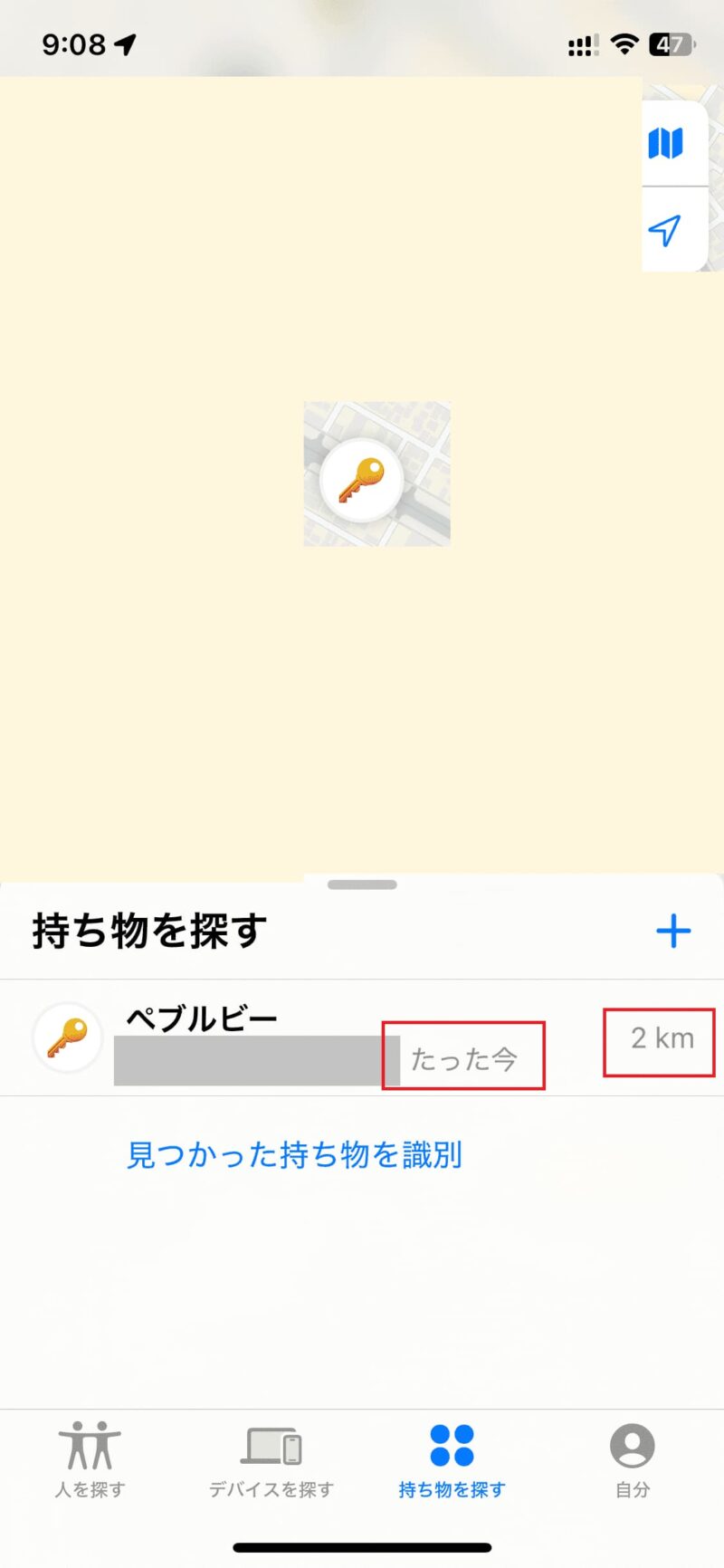Switch to the 人を探す tab

tap(90, 1459)
